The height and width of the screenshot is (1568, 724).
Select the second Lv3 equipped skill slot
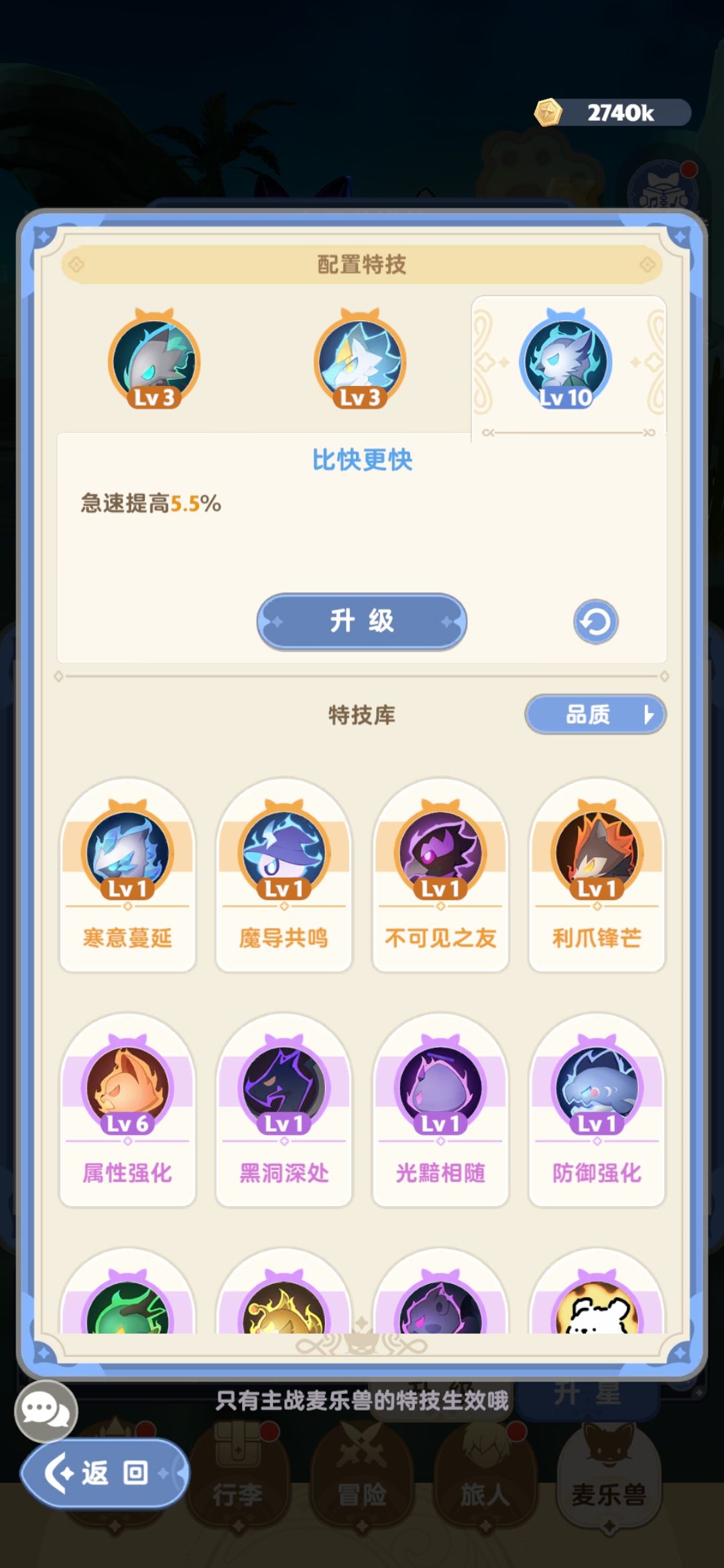(360, 358)
